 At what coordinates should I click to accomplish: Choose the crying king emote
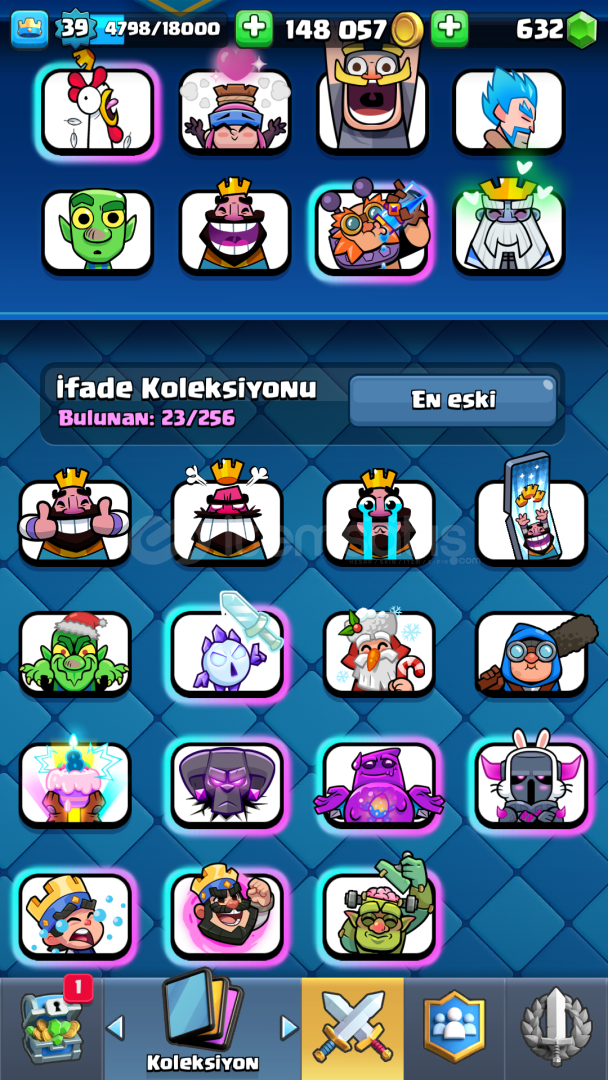(379, 522)
